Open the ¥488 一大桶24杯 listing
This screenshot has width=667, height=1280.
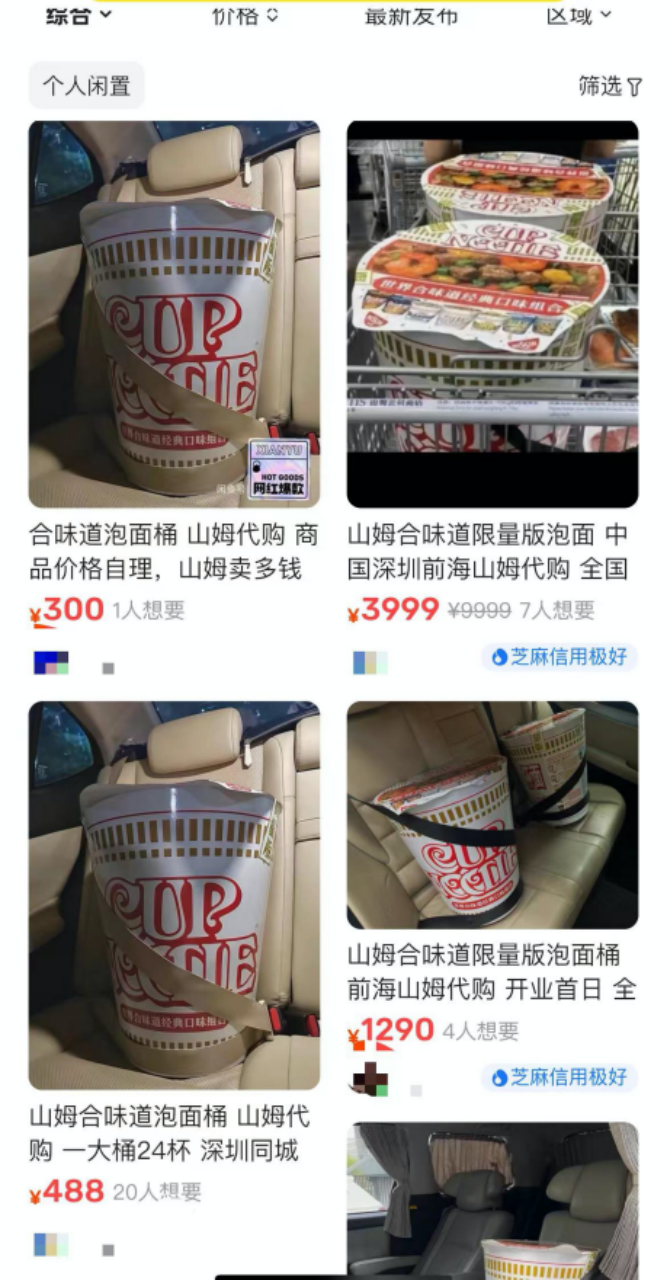(174, 894)
